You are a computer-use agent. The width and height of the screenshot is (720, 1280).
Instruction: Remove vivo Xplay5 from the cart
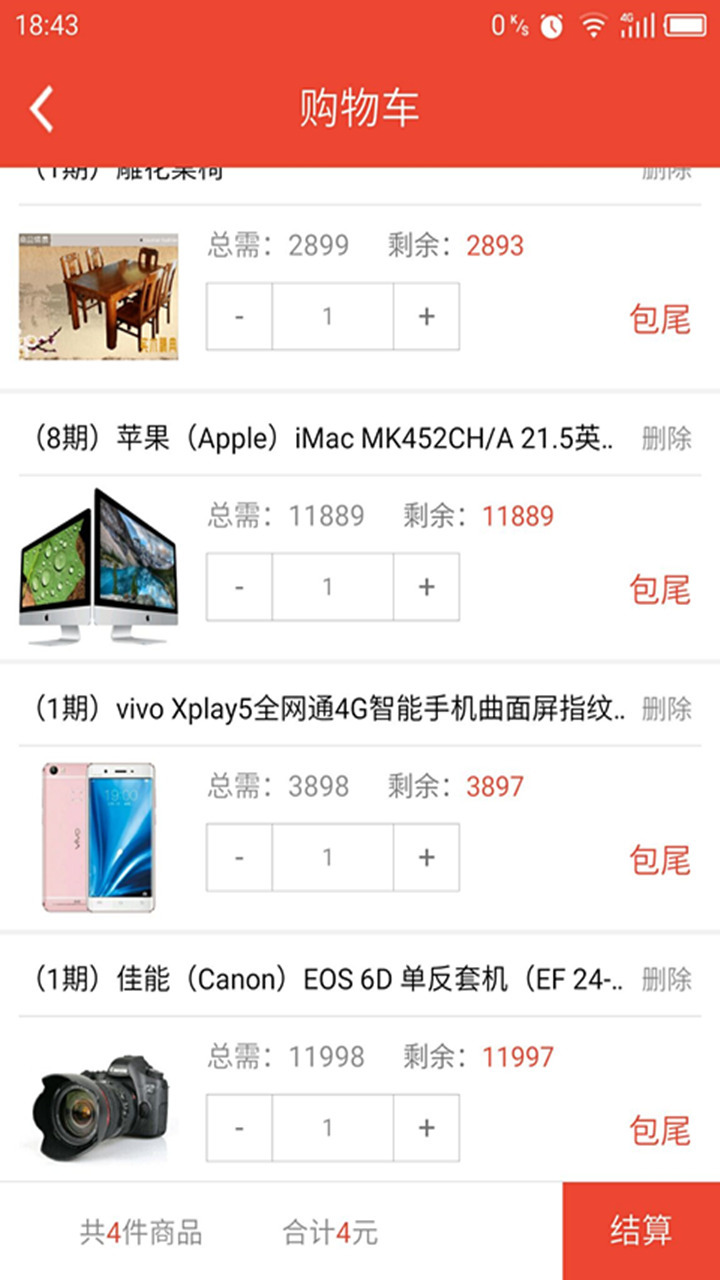pyautogui.click(x=666, y=709)
